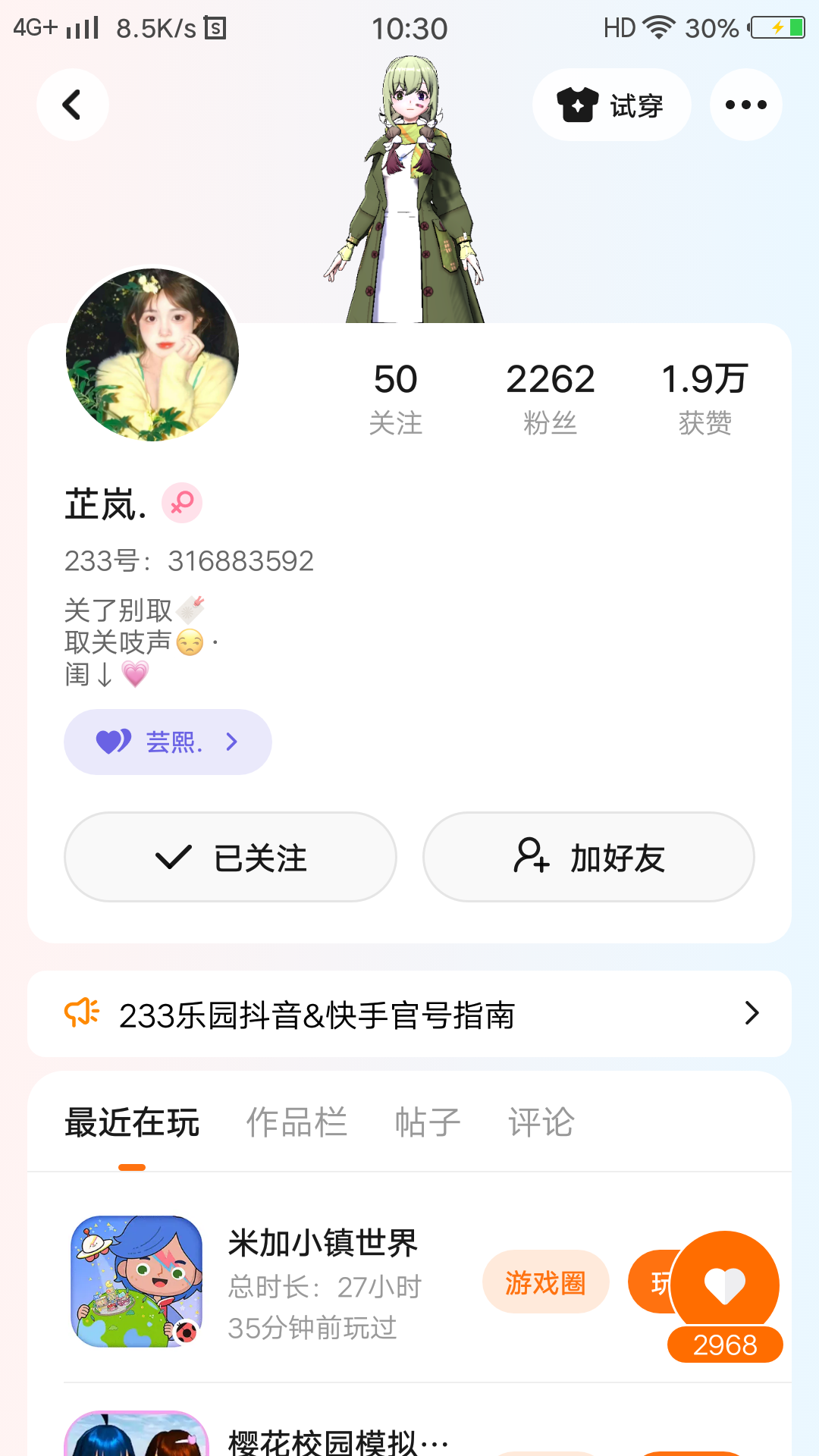Tap the 试穿 try-on button

(611, 105)
